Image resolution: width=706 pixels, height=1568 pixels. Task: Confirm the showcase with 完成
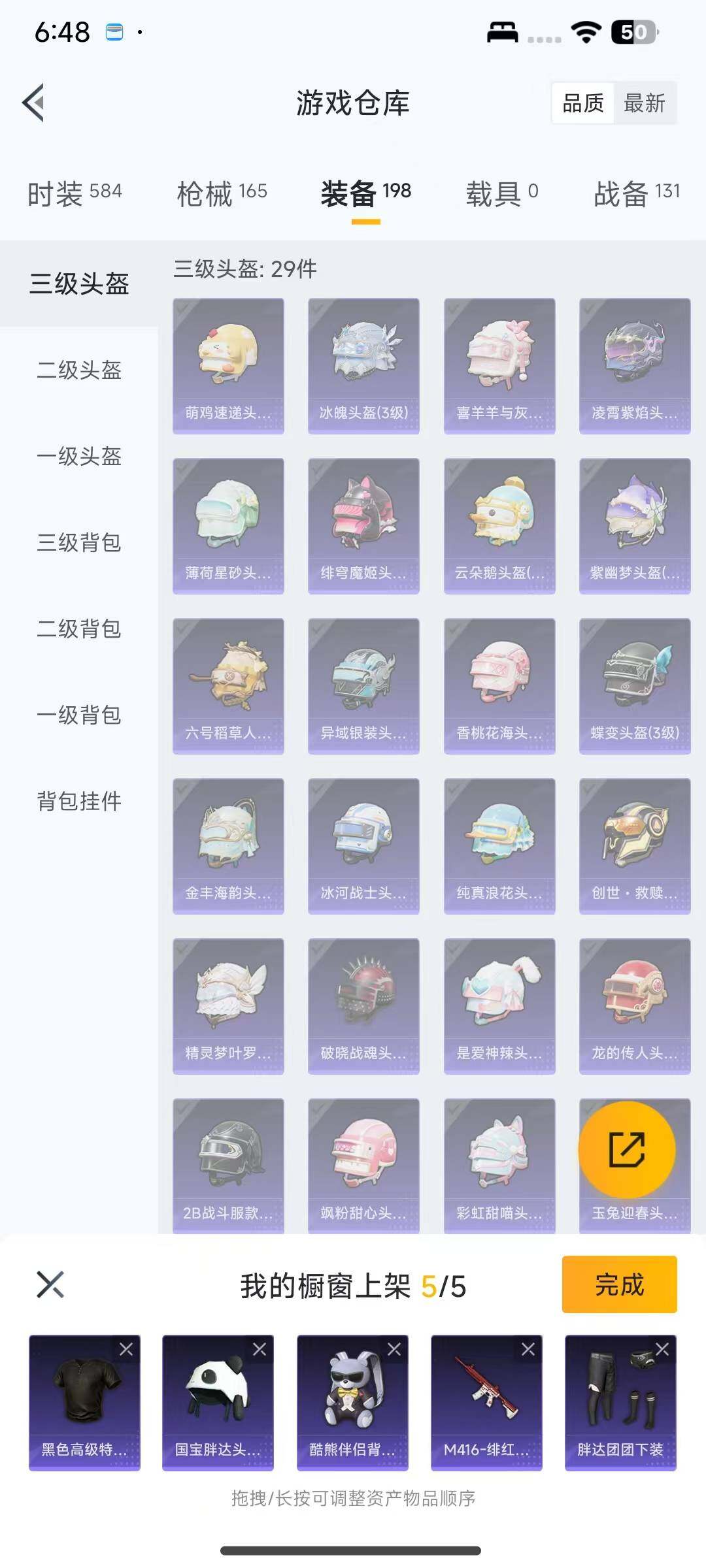point(619,1284)
